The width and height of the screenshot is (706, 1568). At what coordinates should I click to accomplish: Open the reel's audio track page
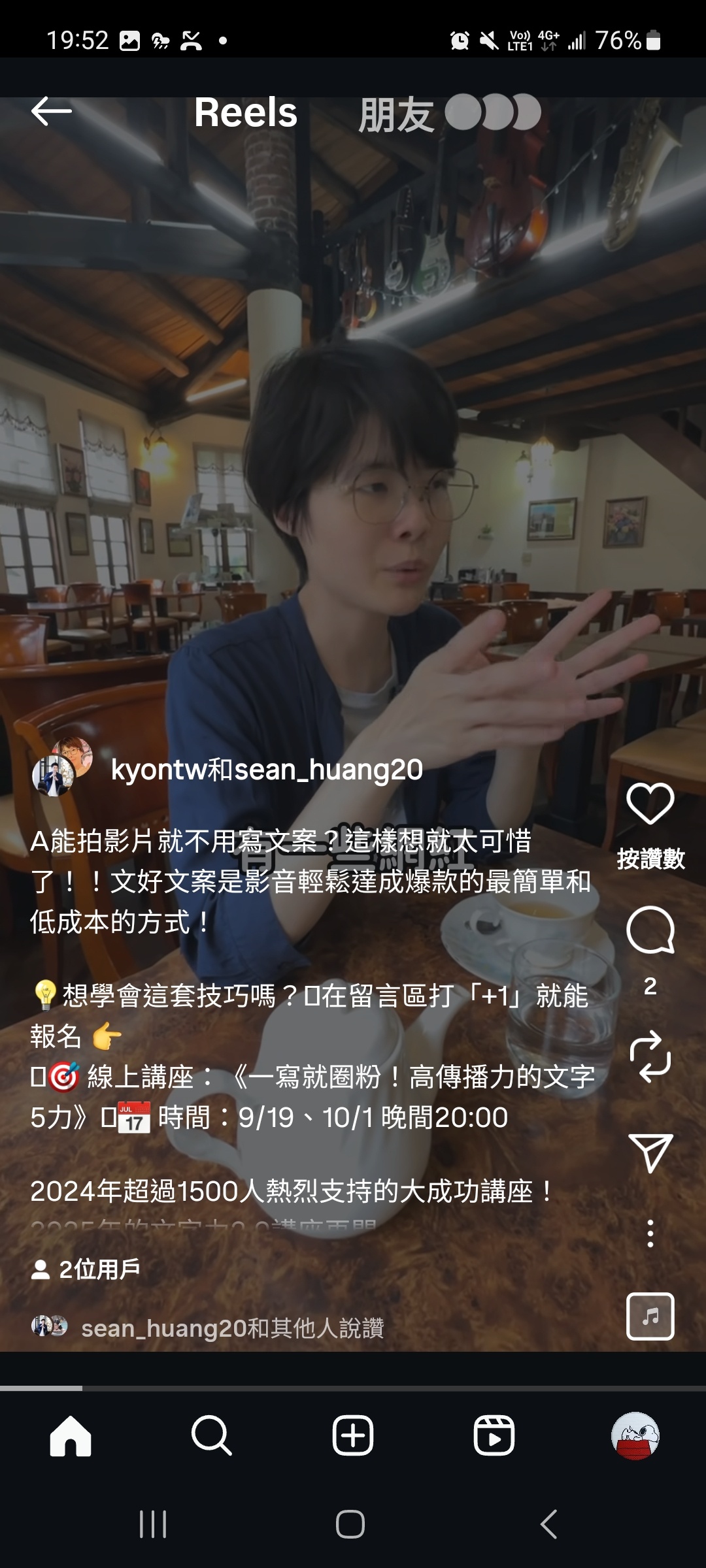click(650, 1316)
